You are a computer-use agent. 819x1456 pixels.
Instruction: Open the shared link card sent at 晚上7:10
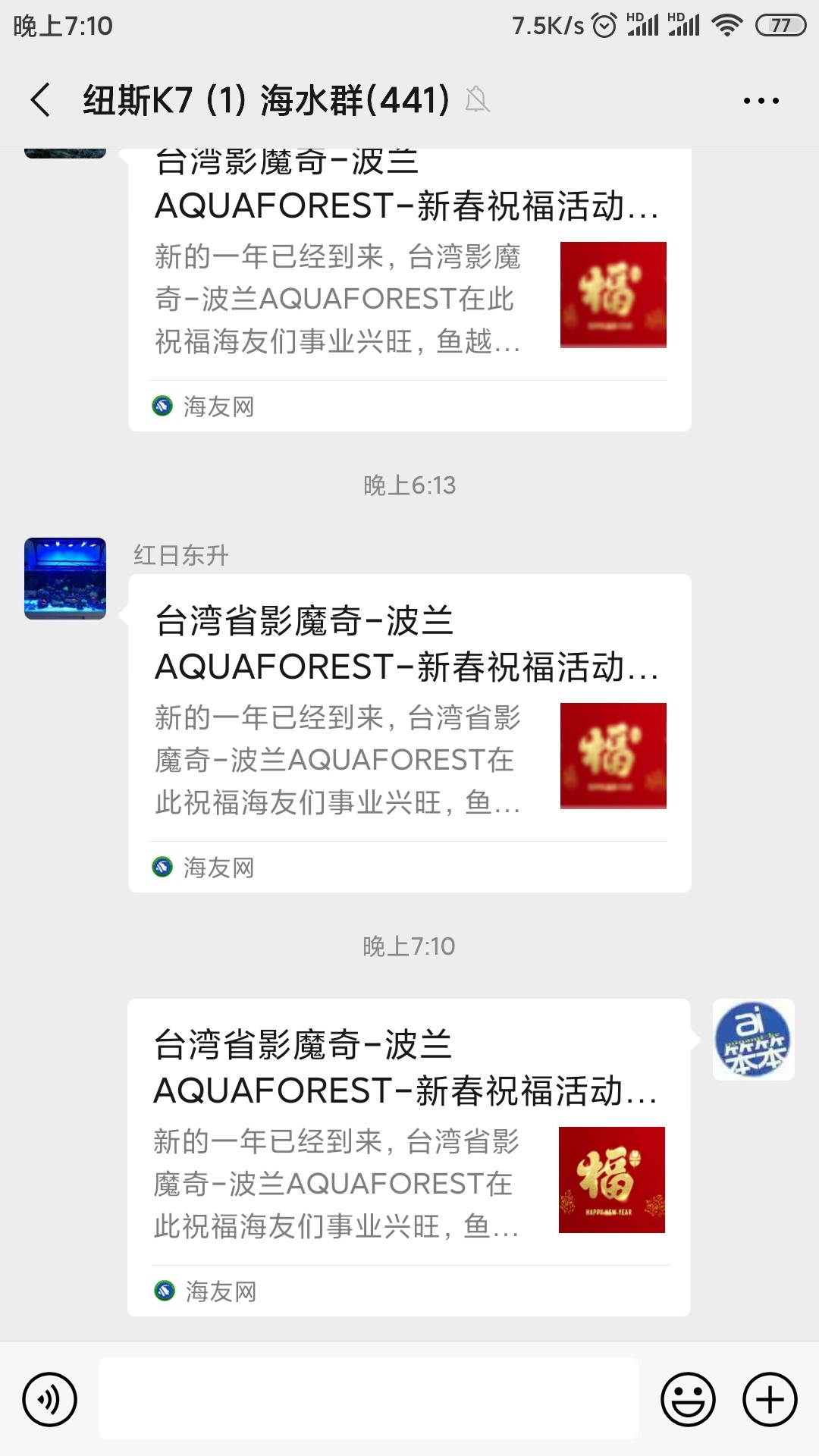[408, 1156]
